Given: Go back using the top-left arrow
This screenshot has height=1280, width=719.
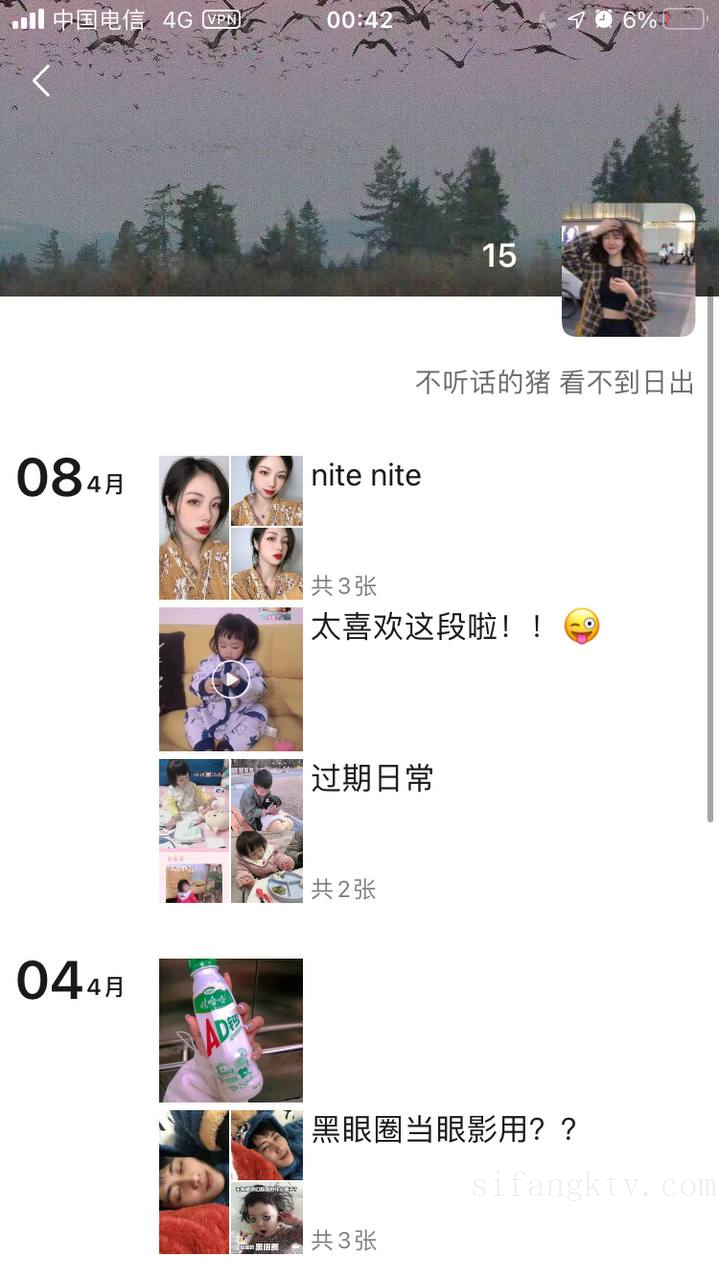Looking at the screenshot, I should point(41,81).
